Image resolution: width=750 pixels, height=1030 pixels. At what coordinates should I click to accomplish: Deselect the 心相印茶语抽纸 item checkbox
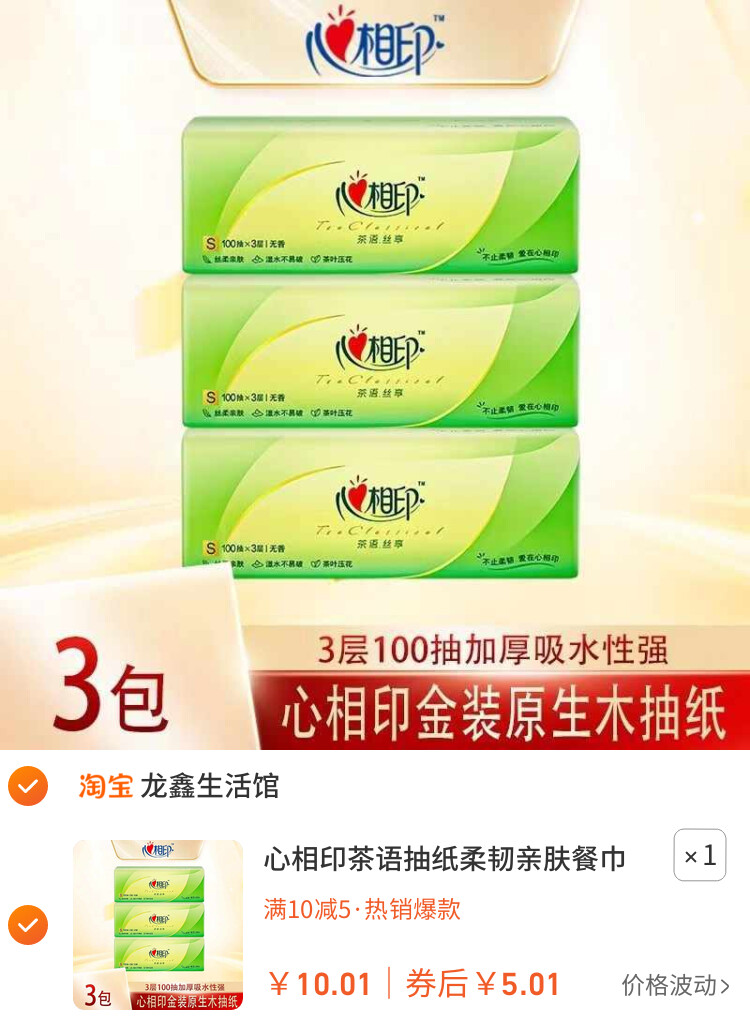[28, 925]
